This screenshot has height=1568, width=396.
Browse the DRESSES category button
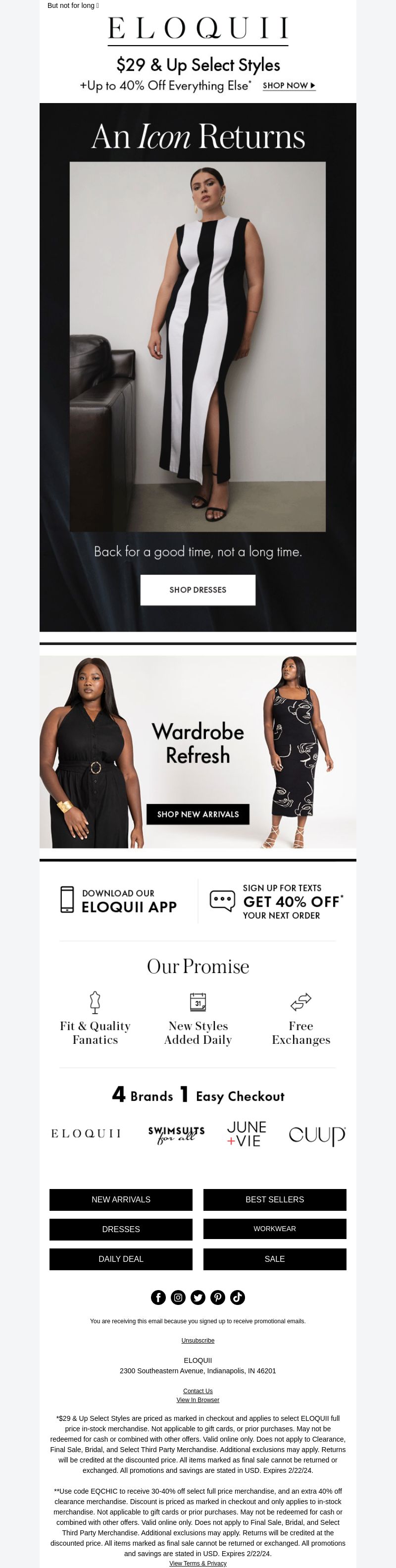click(x=121, y=1229)
